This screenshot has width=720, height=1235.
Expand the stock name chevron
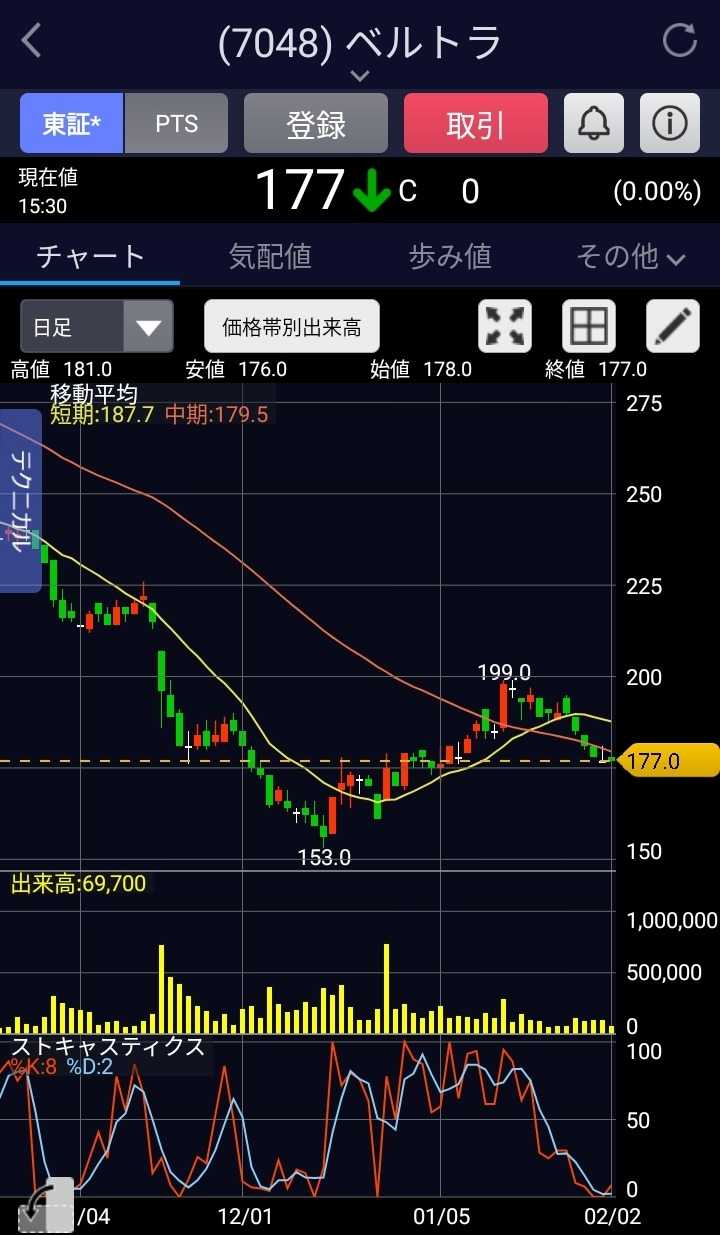click(360, 76)
